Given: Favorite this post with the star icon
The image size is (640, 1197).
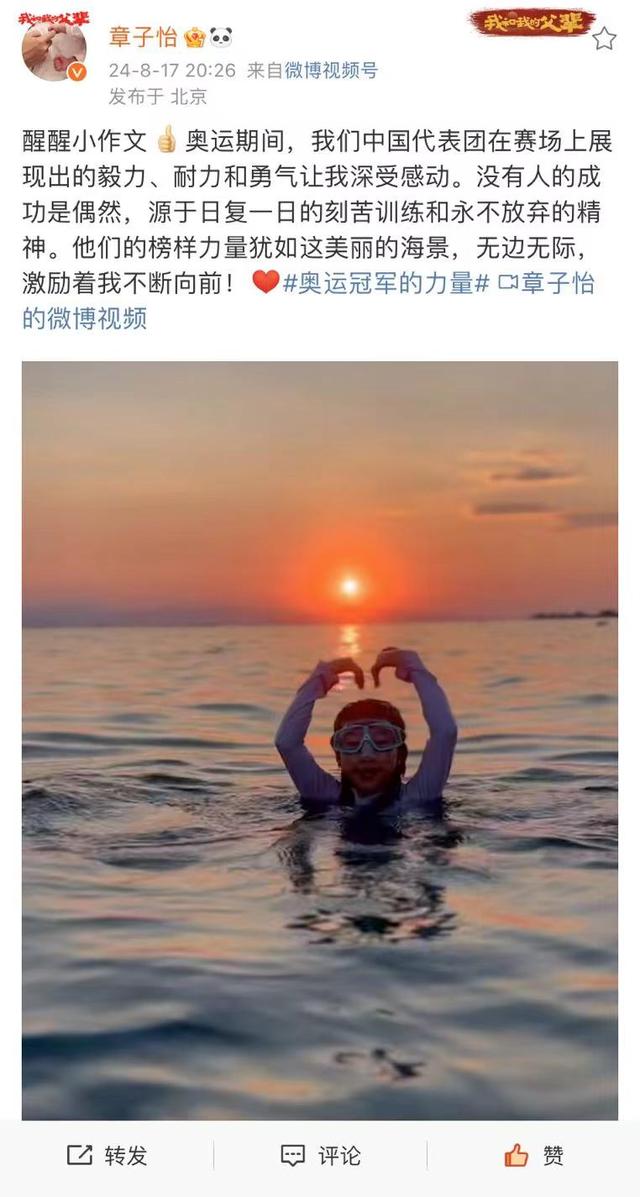Looking at the screenshot, I should [x=604, y=39].
